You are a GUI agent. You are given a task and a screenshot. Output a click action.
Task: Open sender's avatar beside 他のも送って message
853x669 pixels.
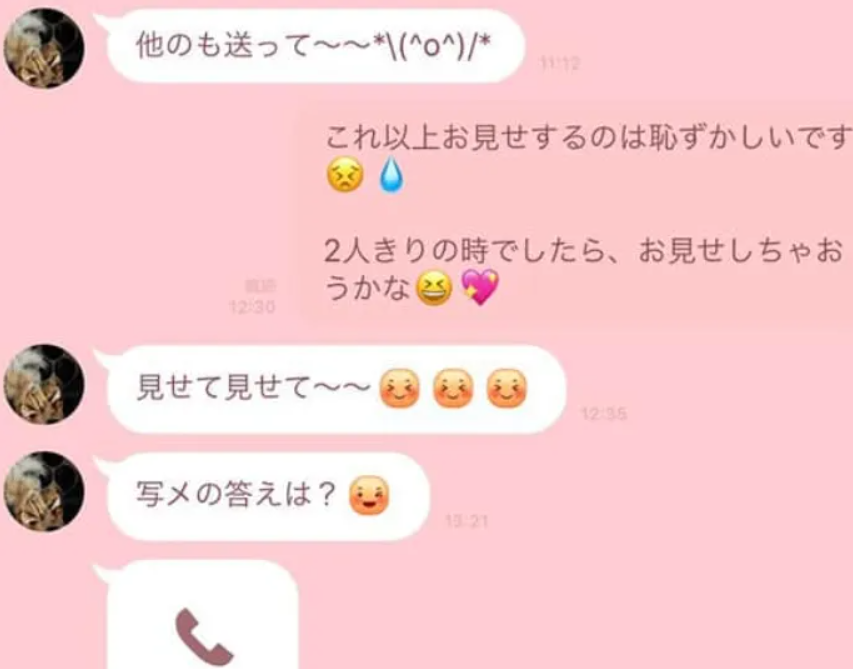tap(44, 48)
